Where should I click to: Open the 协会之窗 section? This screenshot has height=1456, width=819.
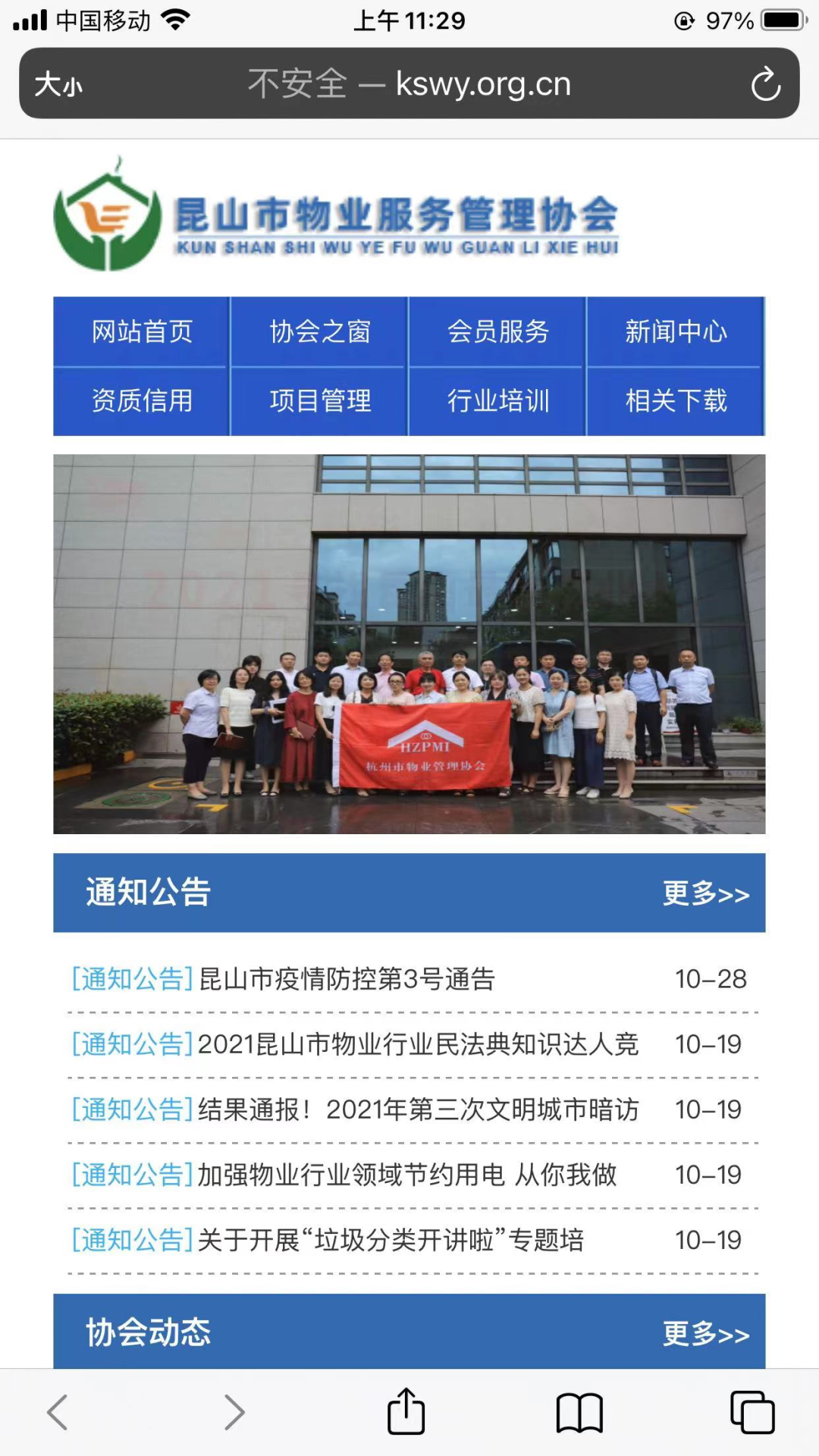coord(320,331)
